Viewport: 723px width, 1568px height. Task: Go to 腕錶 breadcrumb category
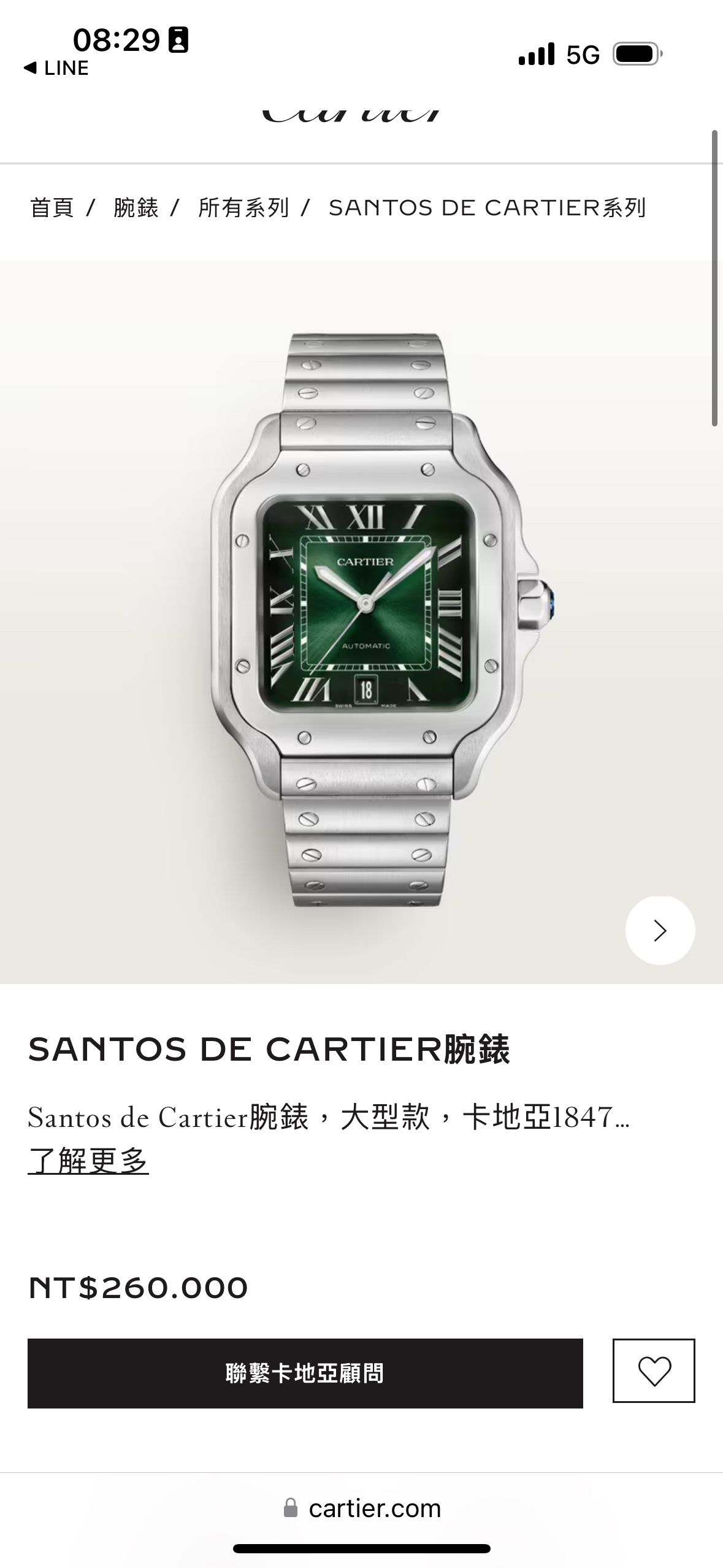(x=136, y=208)
